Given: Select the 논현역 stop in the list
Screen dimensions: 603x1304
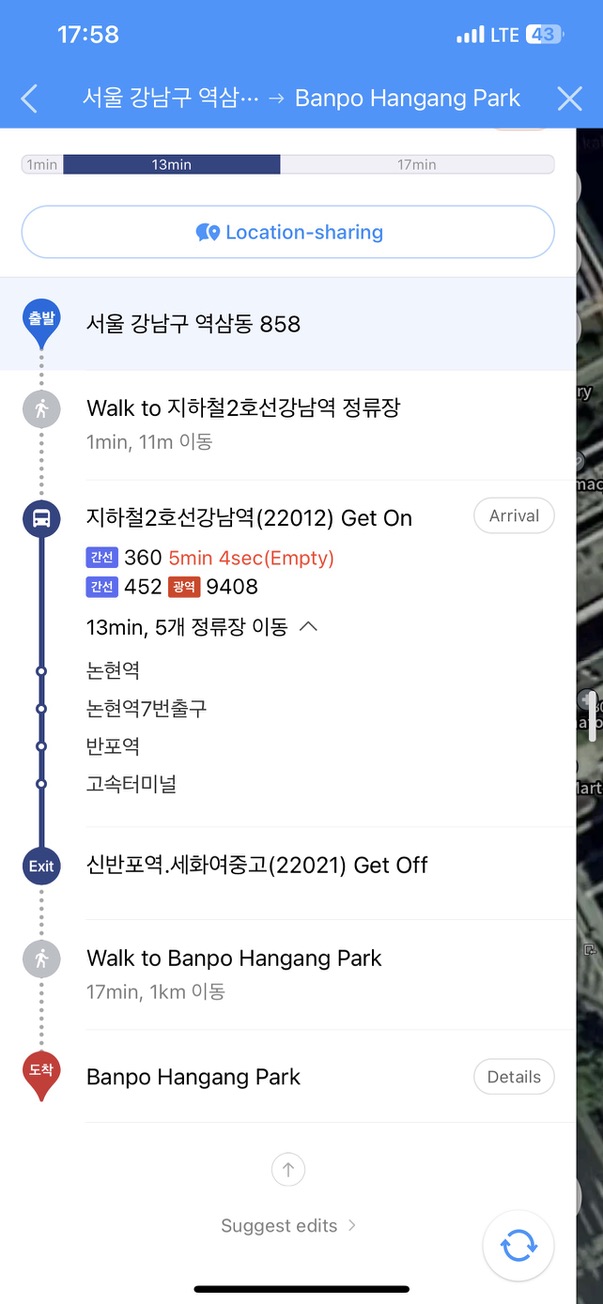Looking at the screenshot, I should [113, 670].
